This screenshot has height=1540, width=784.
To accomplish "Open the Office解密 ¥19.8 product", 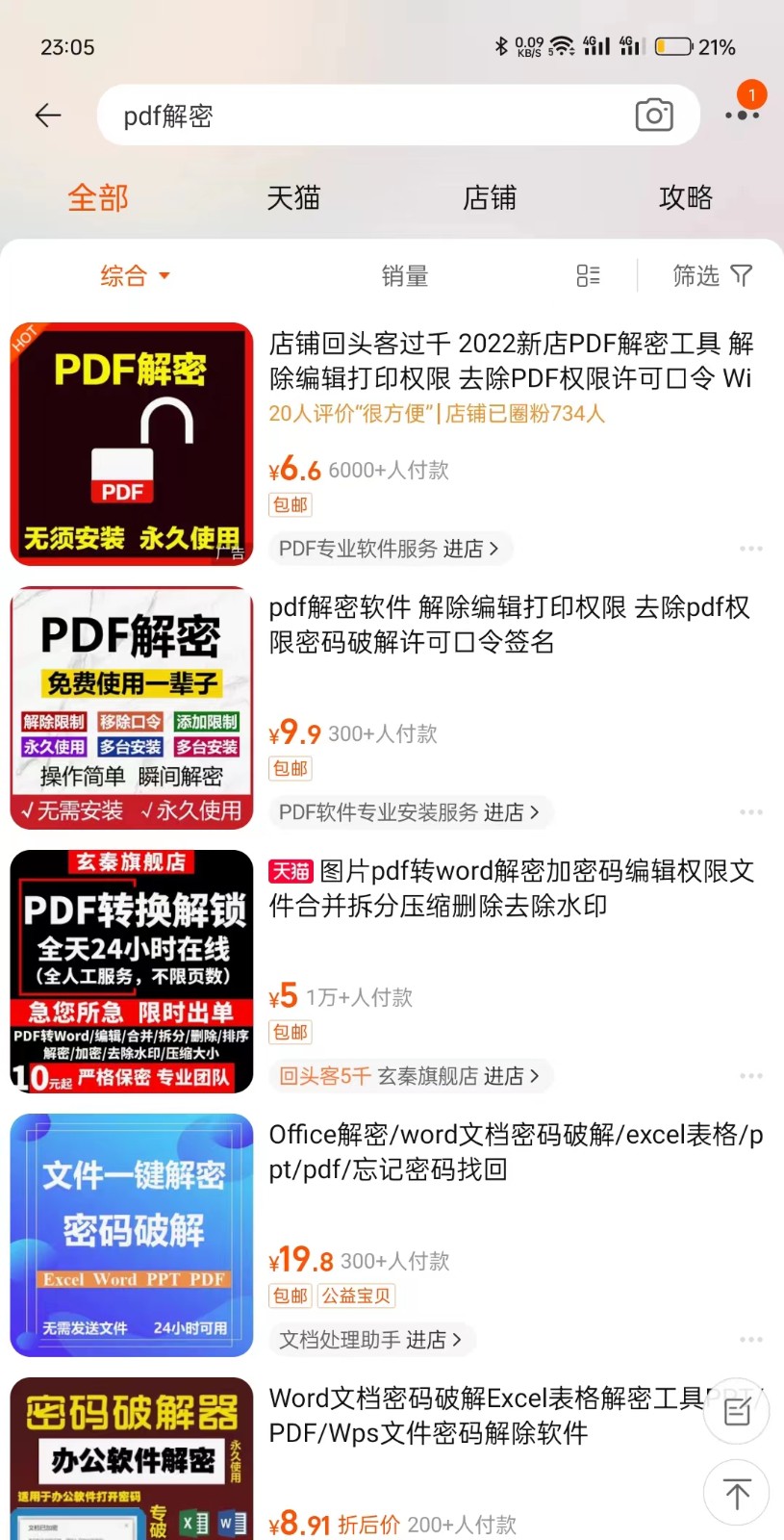I will tap(510, 1152).
